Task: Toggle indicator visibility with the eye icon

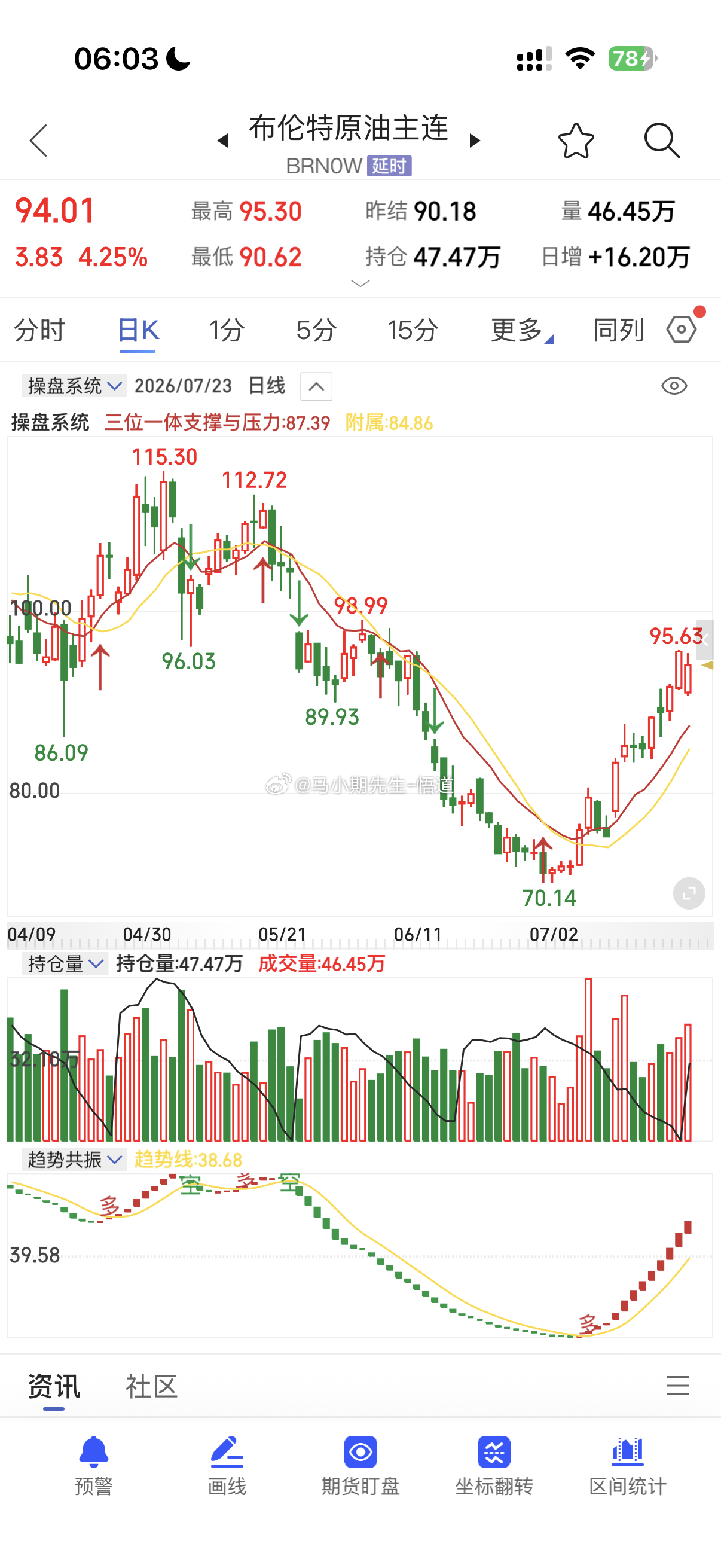Action: click(x=674, y=386)
